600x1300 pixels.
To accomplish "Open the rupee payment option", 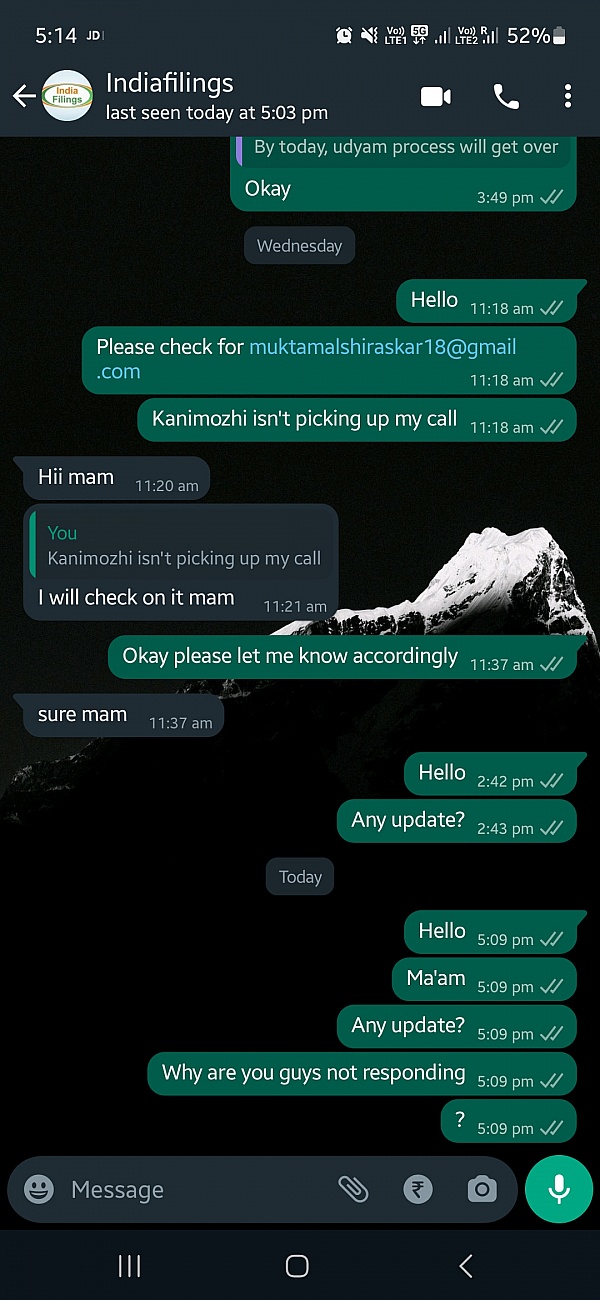I will tap(418, 1189).
